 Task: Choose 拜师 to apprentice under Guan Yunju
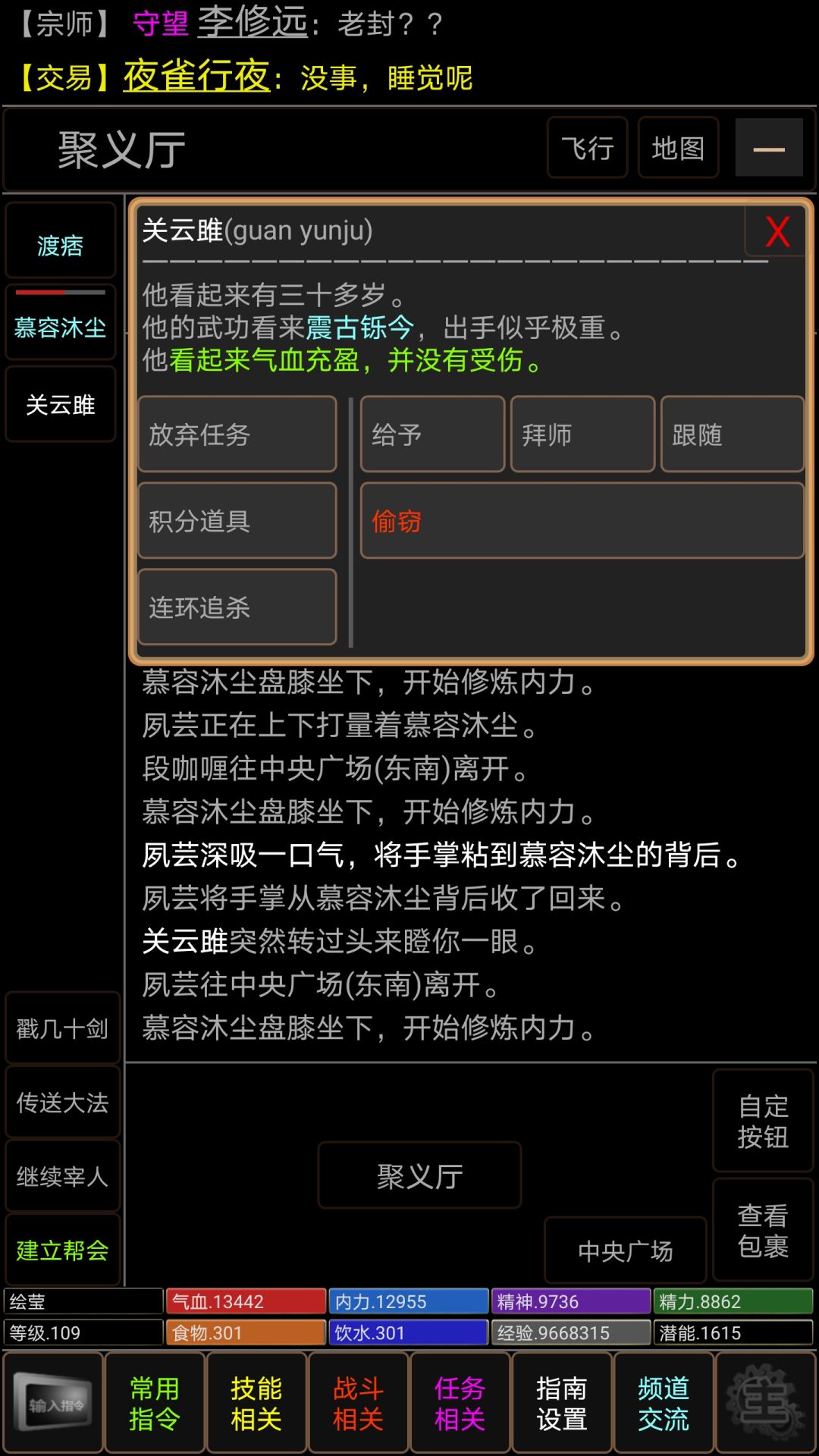[582, 435]
